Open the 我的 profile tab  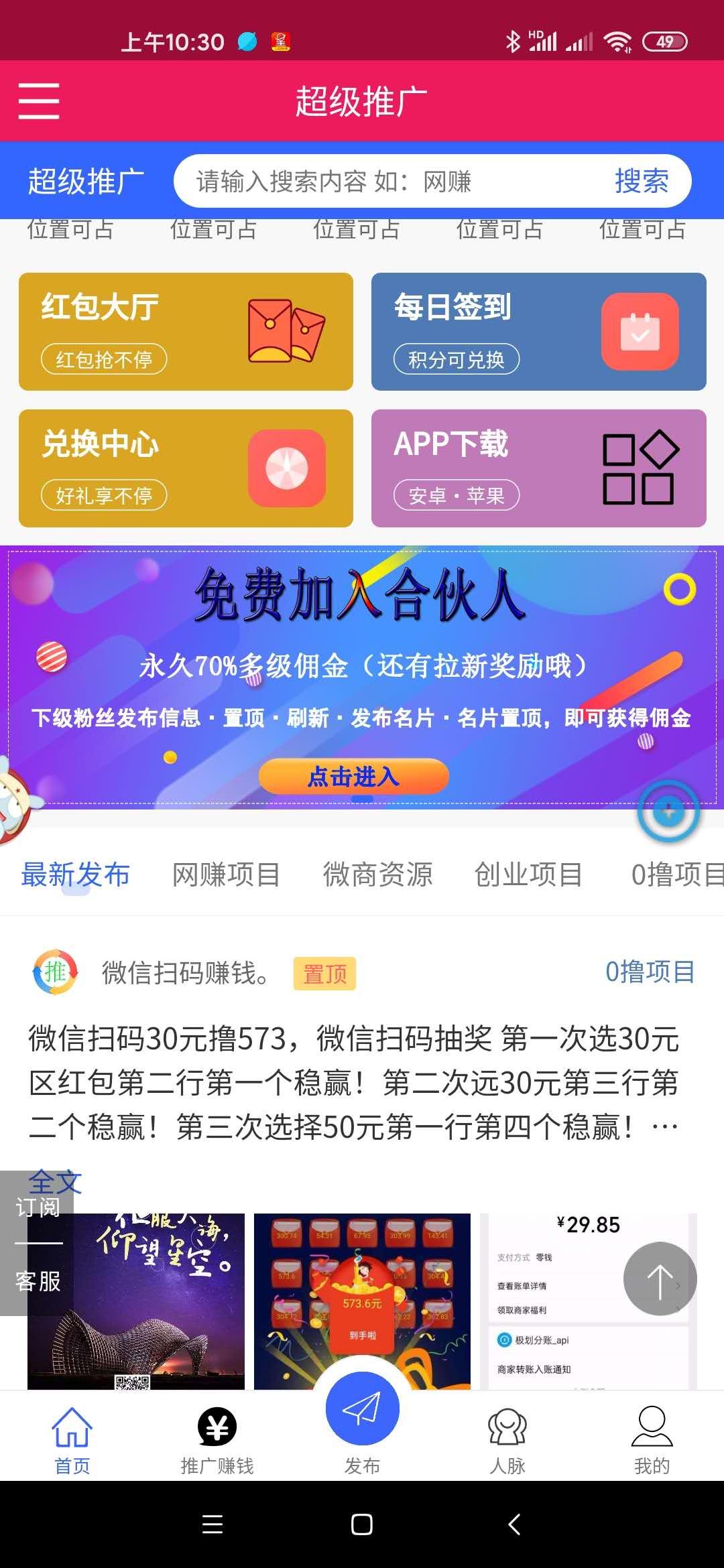(x=652, y=1440)
